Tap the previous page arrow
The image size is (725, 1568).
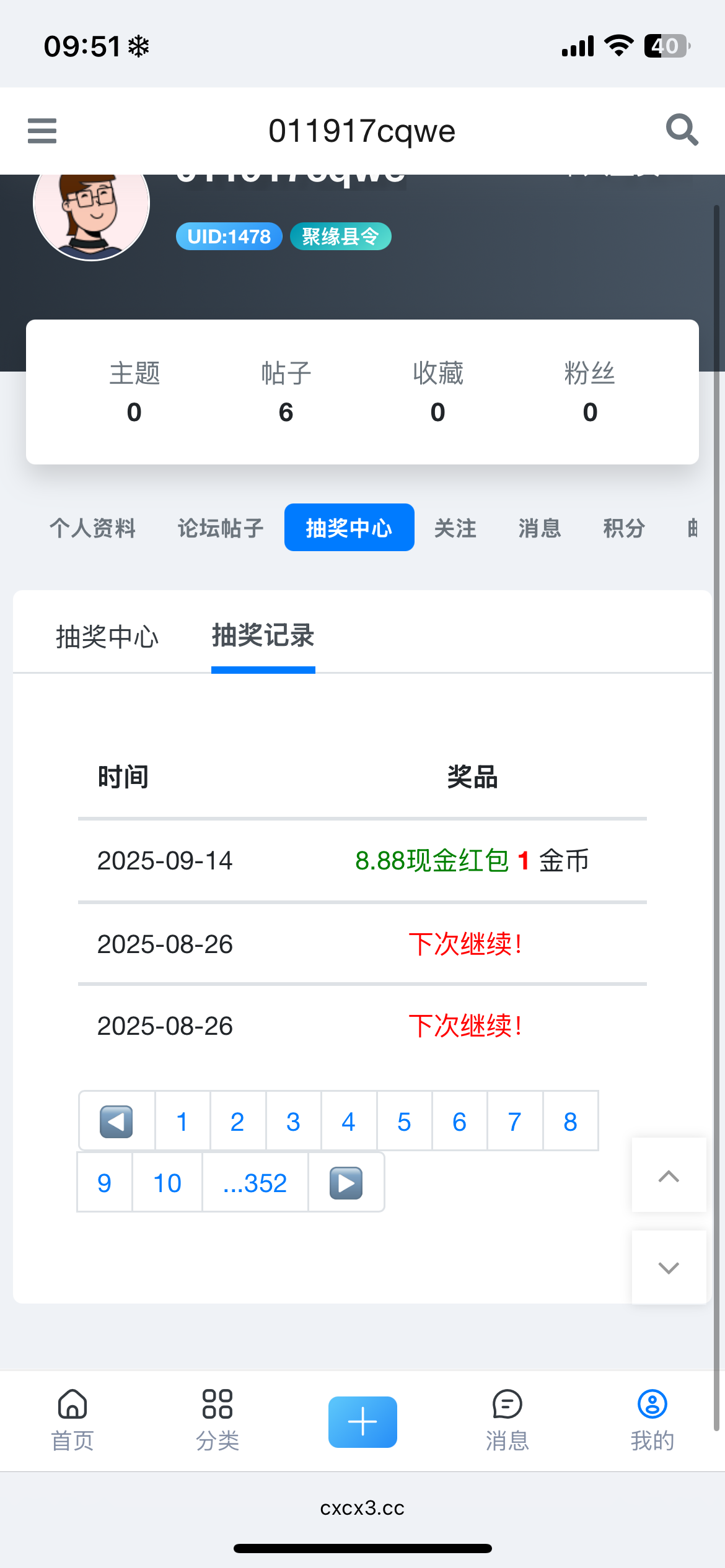coord(116,1122)
